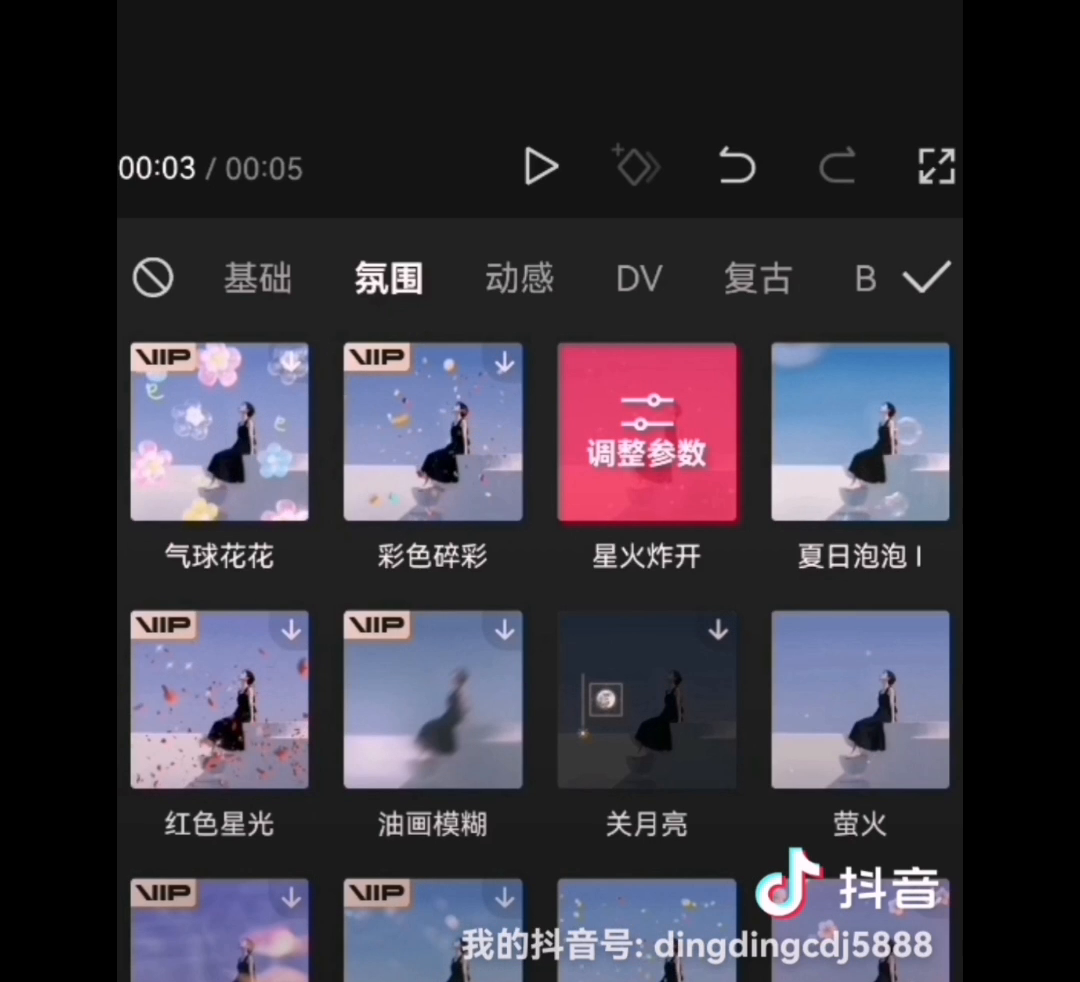Open 调整参数 for 星火炸开
The image size is (1080, 982).
(x=647, y=432)
